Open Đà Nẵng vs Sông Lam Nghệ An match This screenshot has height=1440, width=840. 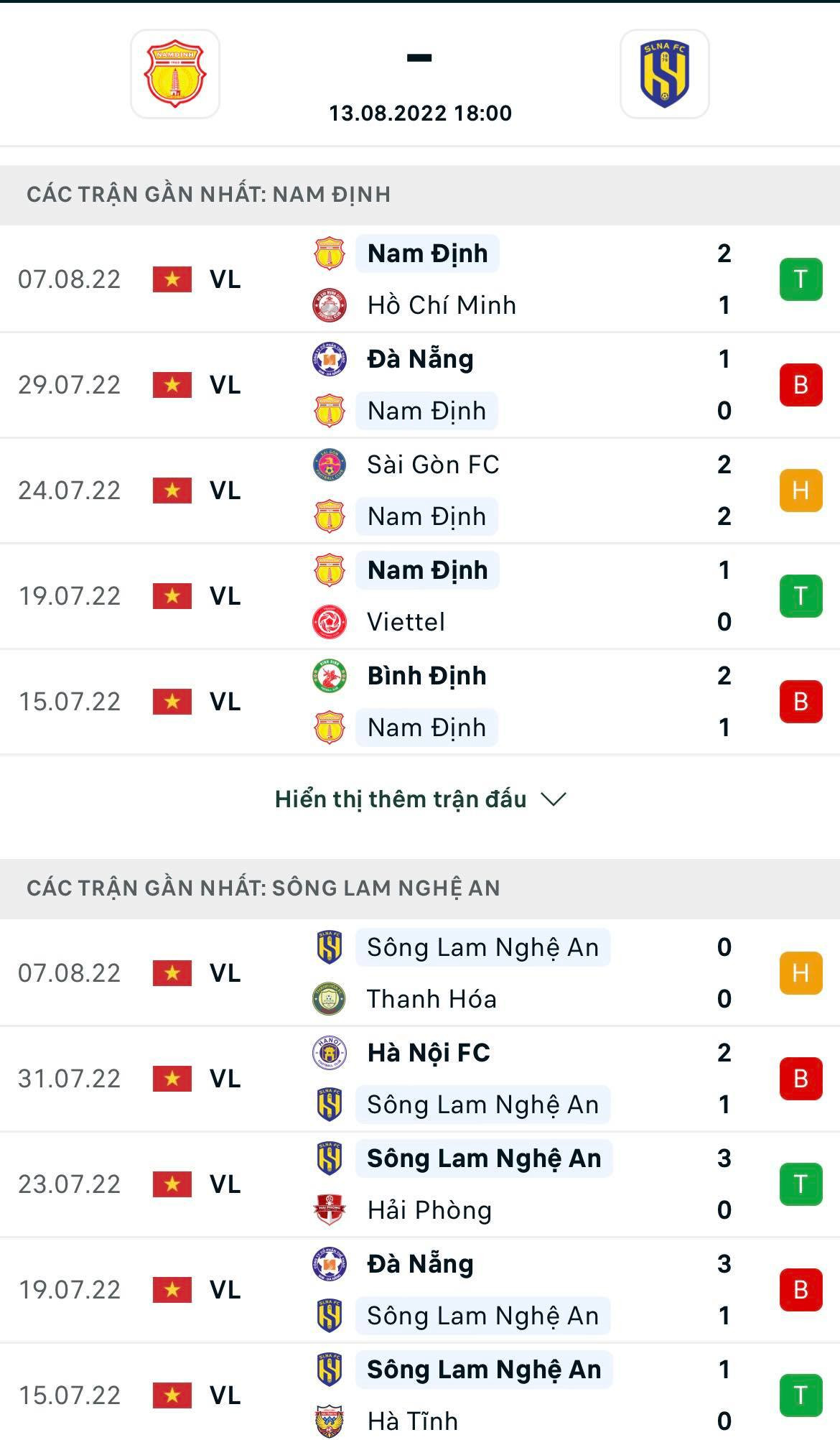(x=420, y=1289)
